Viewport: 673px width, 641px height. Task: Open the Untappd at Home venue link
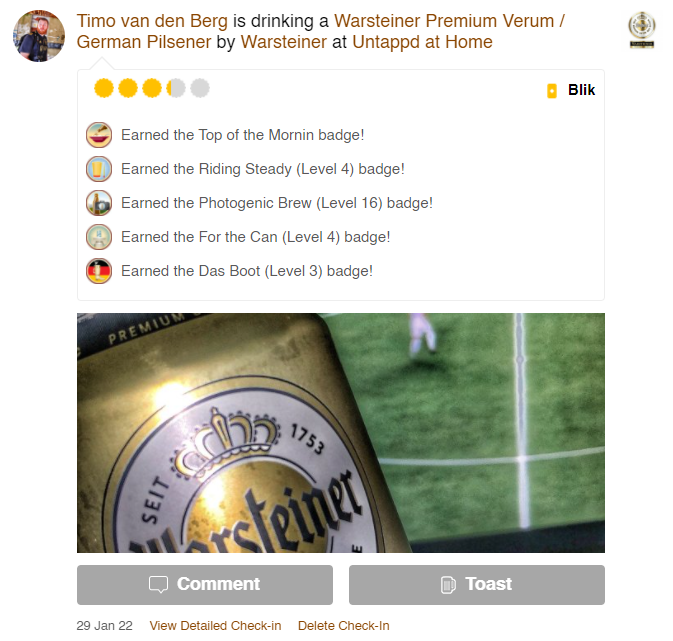tap(422, 42)
